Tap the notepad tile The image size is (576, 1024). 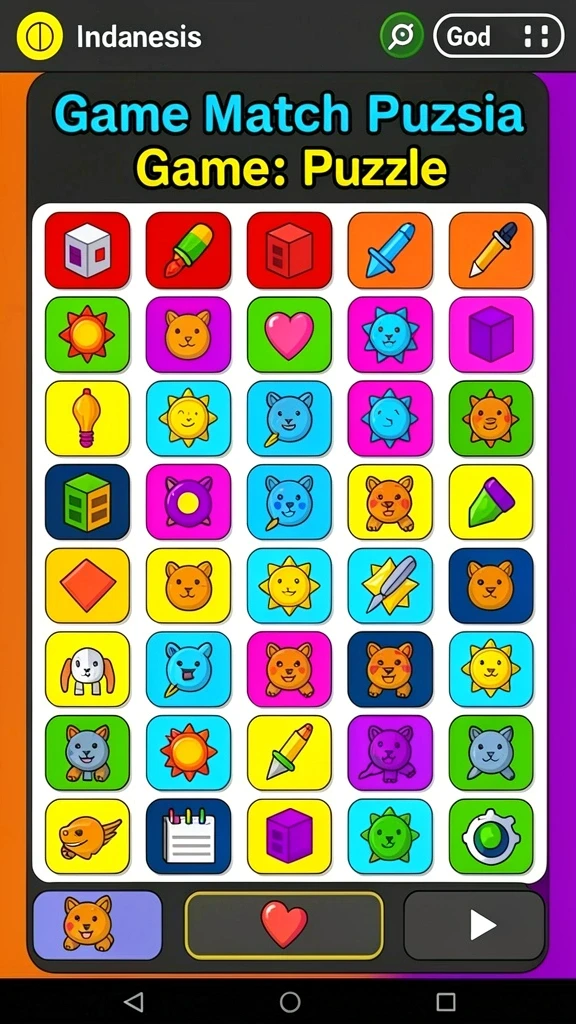click(x=188, y=836)
